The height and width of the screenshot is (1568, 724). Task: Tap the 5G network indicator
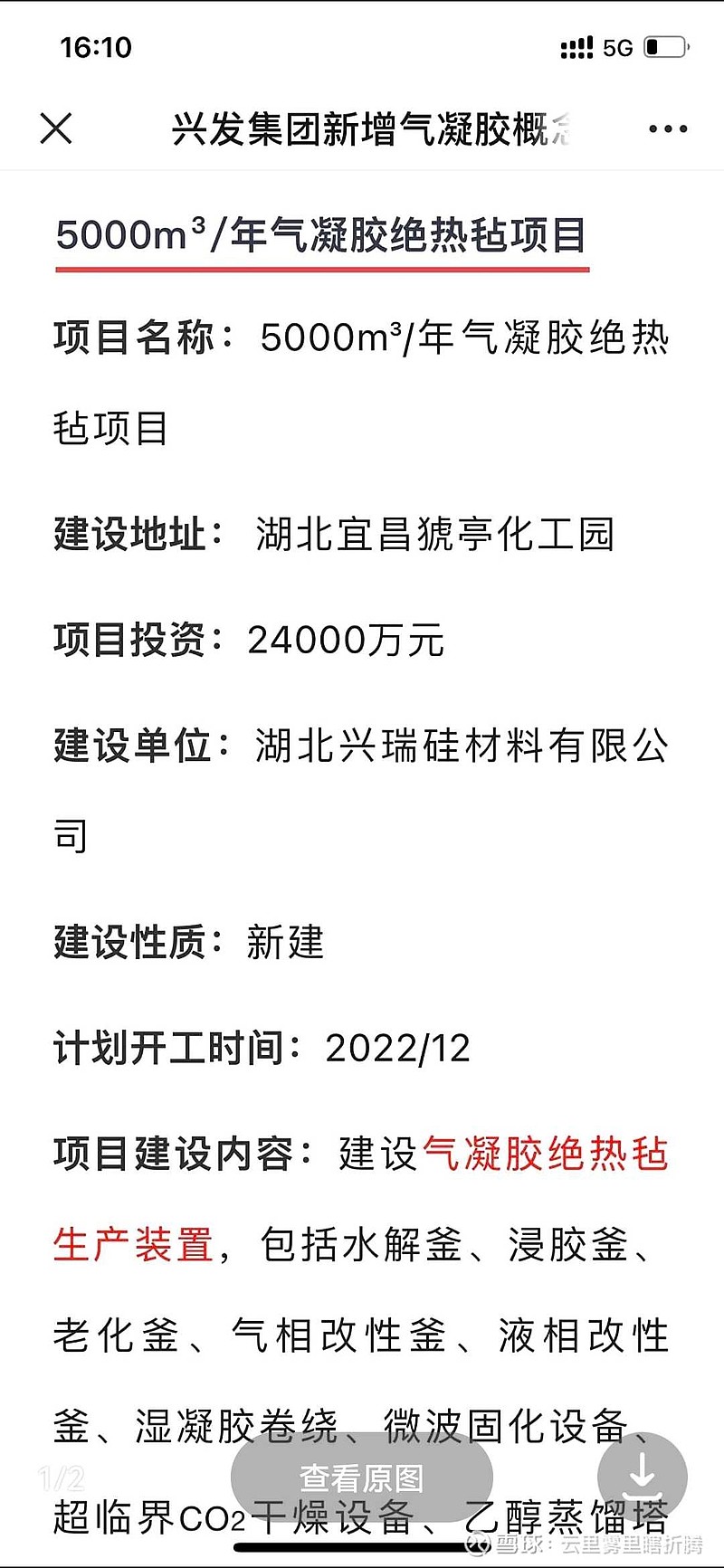(x=616, y=47)
